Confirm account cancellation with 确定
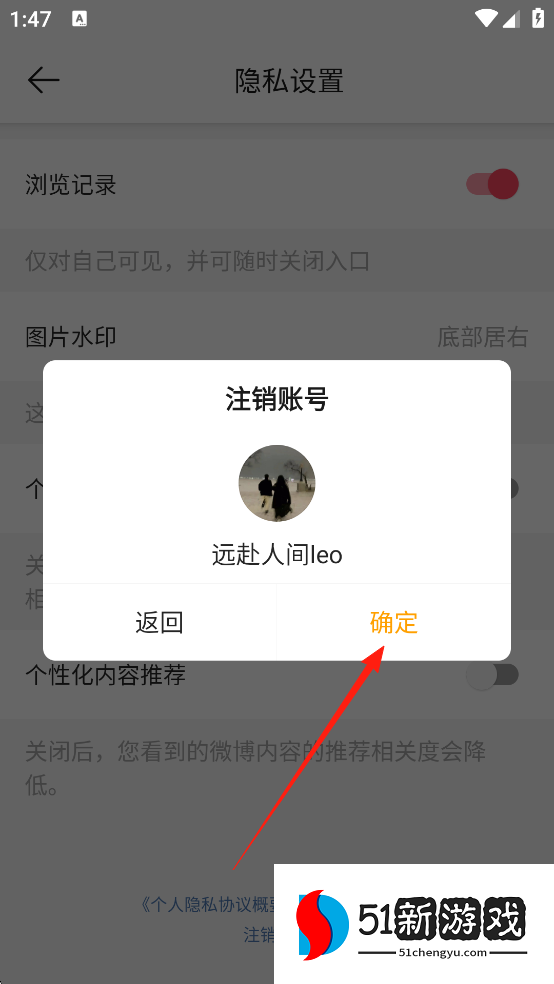 point(393,622)
